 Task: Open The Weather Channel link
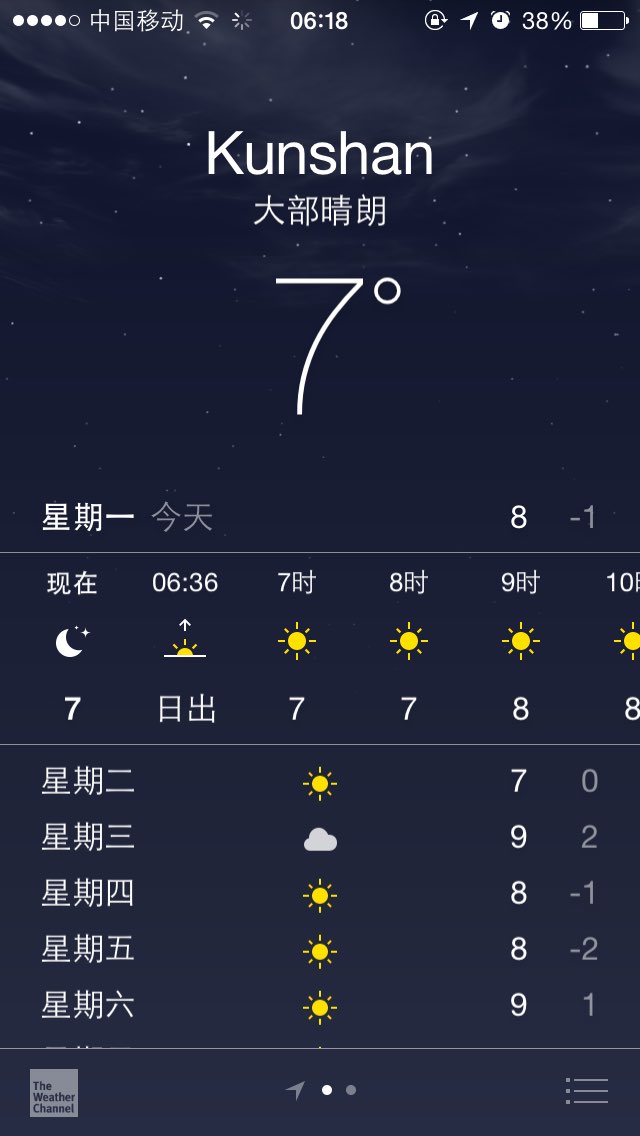point(54,1092)
